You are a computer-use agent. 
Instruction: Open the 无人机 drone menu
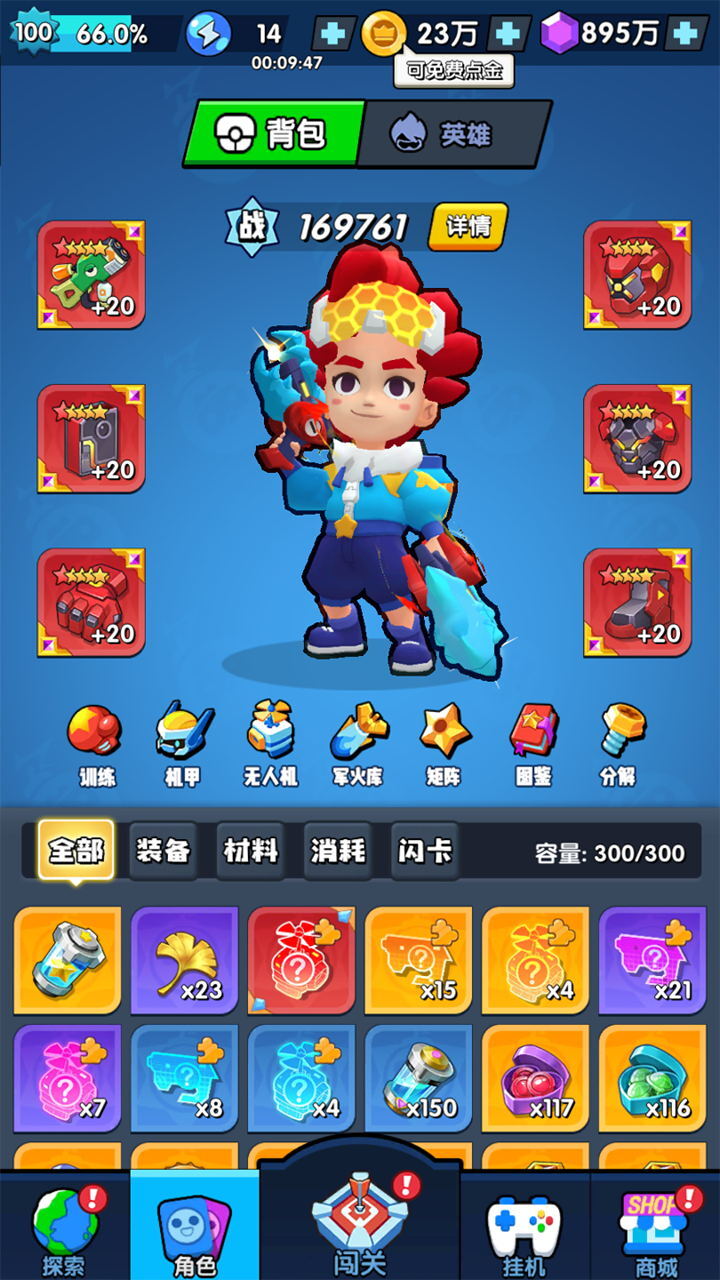tap(271, 742)
